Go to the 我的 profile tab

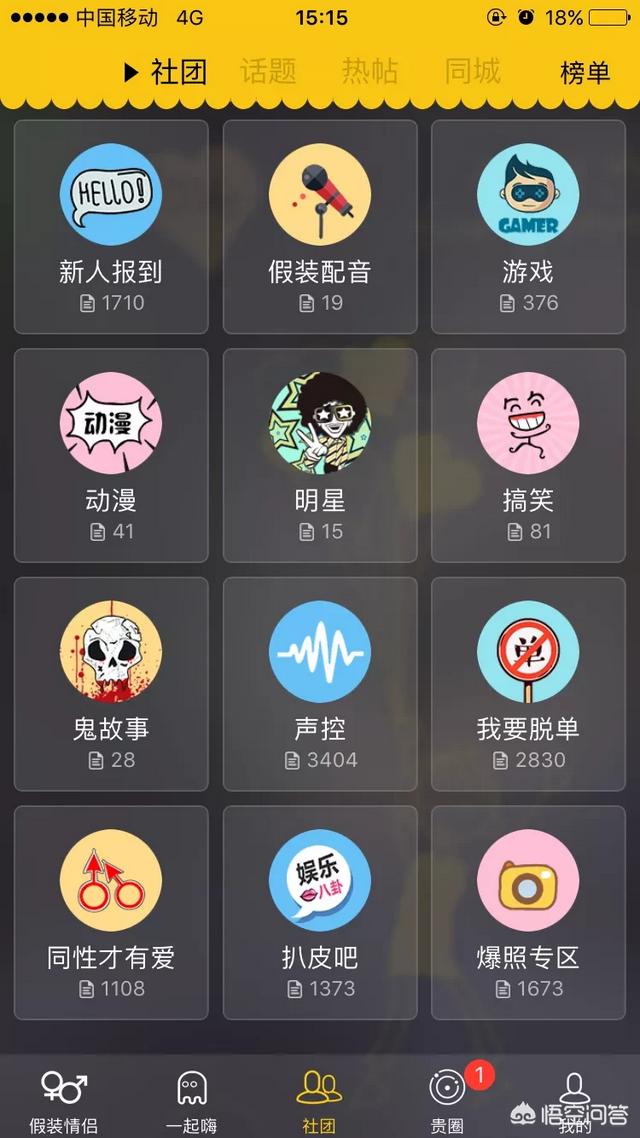574,1100
